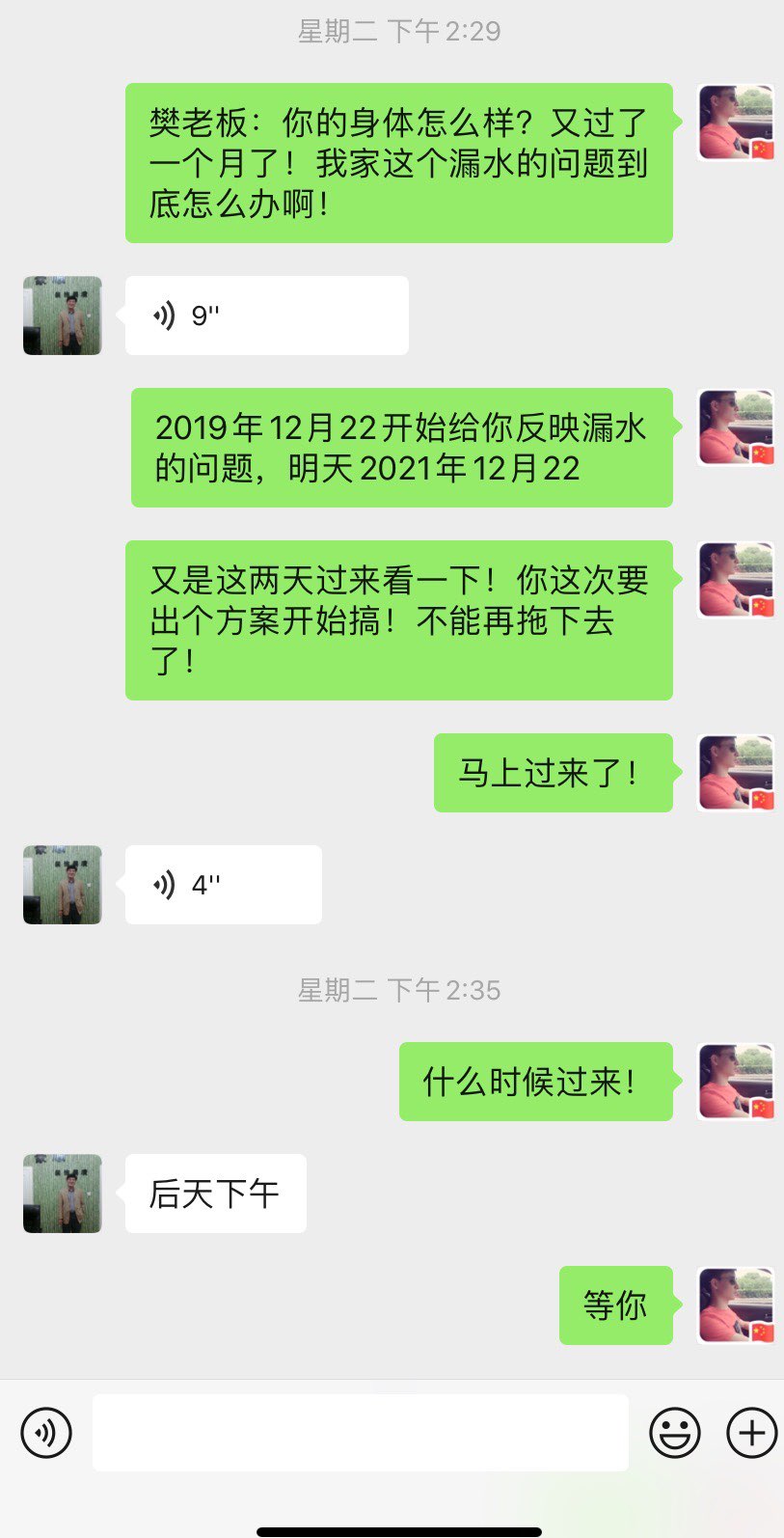Image resolution: width=784 pixels, height=1538 pixels.
Task: Open the plus attachment menu
Action: tap(751, 1433)
